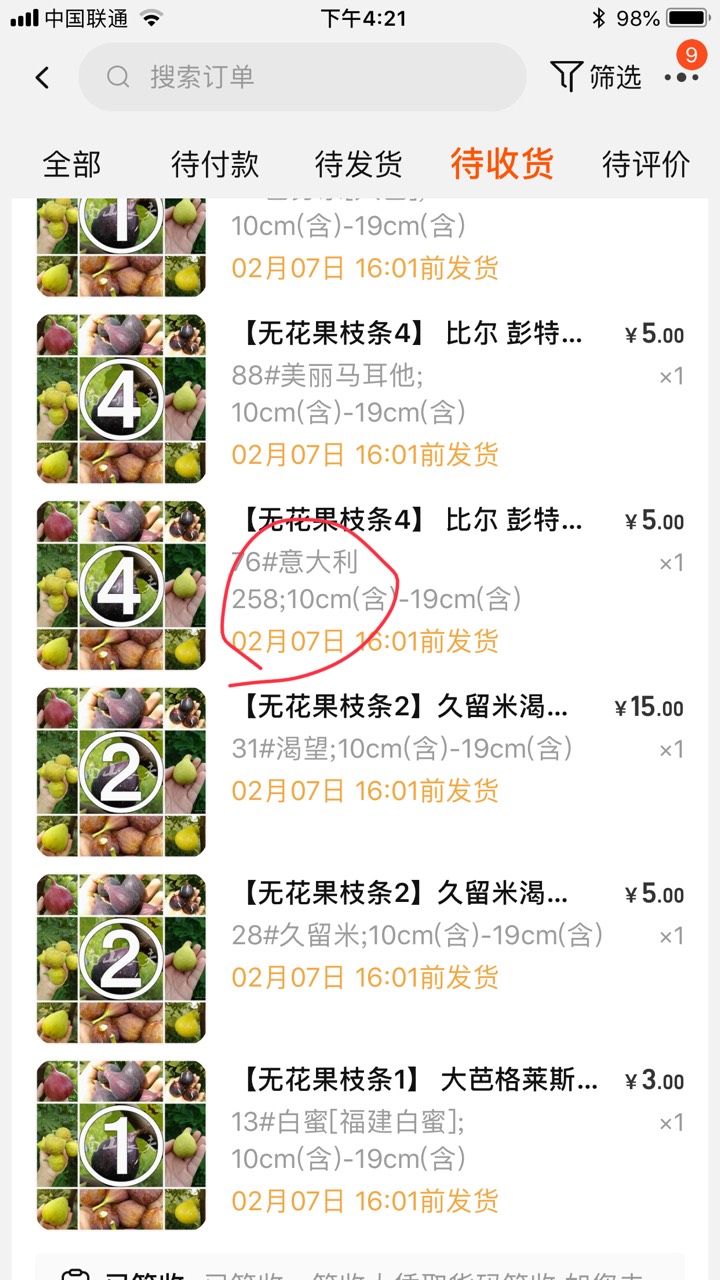Switch to the 待付款 tab

point(215,164)
